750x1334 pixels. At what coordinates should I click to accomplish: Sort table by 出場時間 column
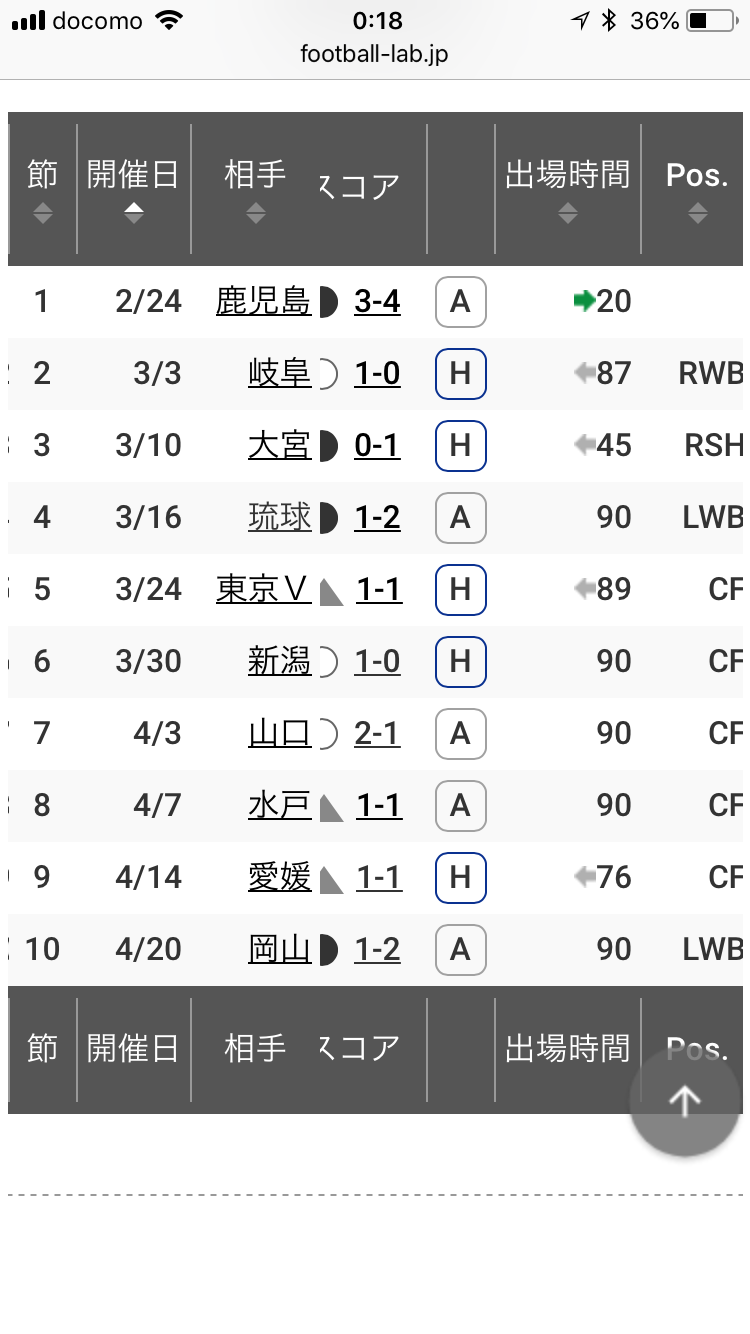coord(567,190)
